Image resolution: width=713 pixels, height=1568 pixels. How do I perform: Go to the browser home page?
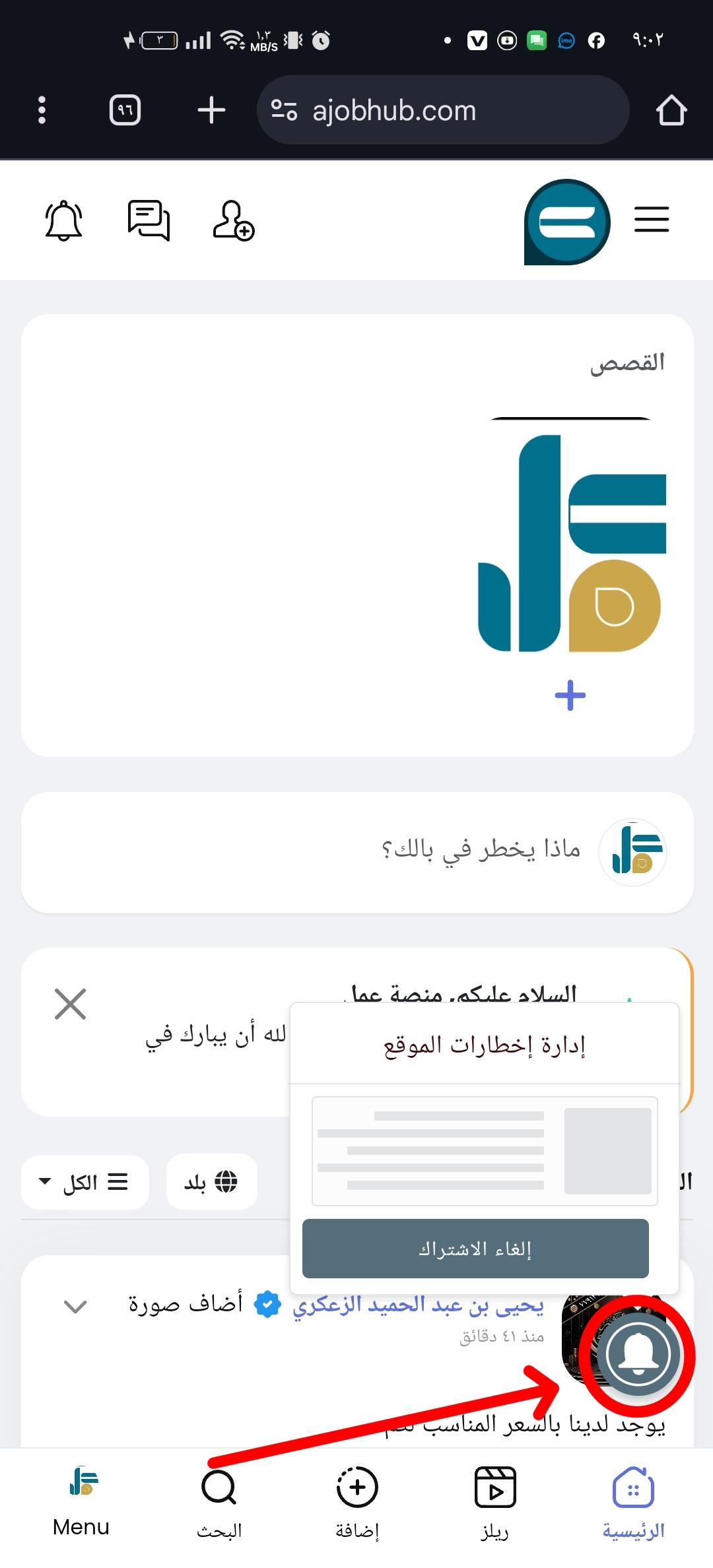pyautogui.click(x=671, y=110)
